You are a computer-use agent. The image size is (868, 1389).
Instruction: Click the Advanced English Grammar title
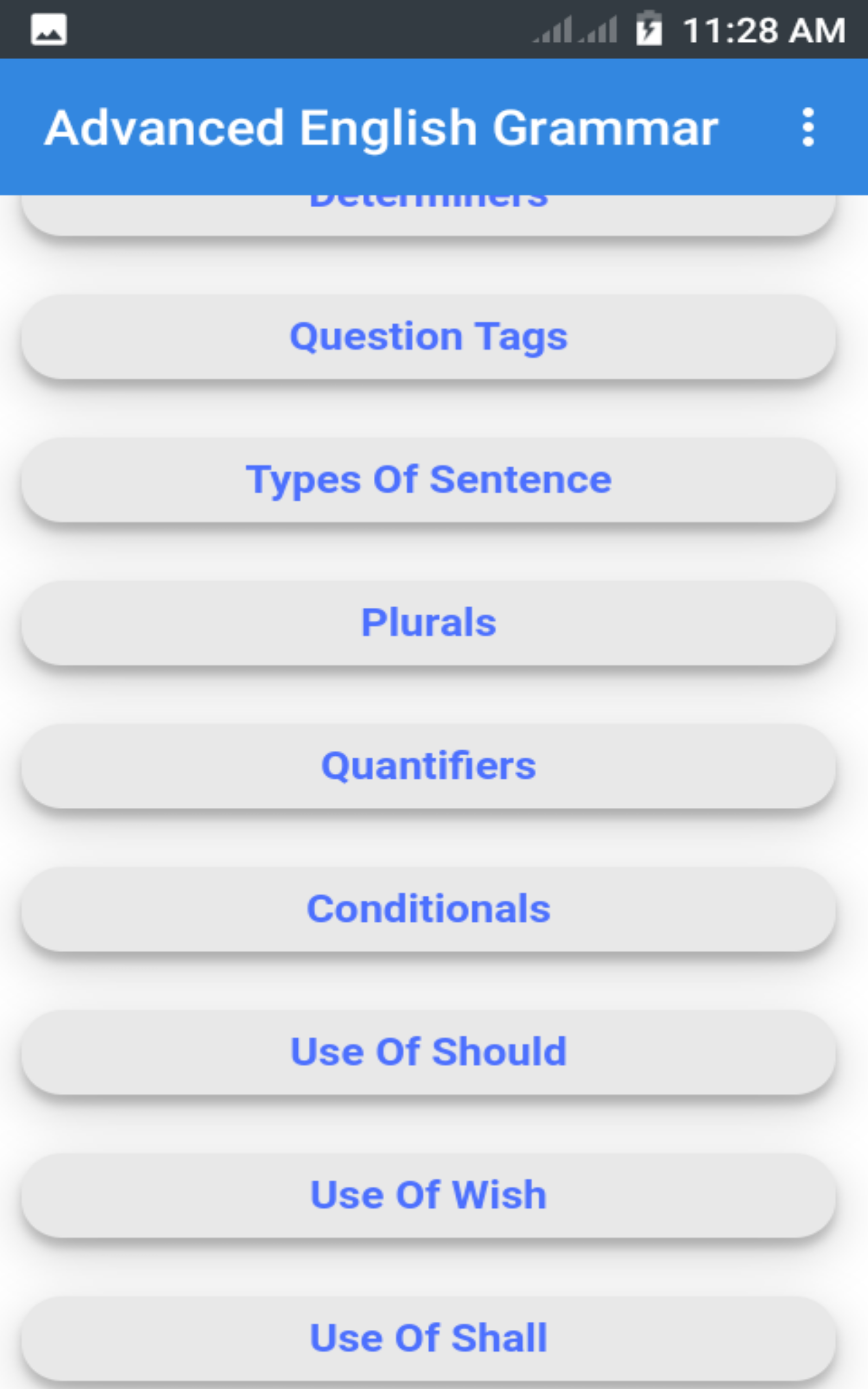(382, 128)
